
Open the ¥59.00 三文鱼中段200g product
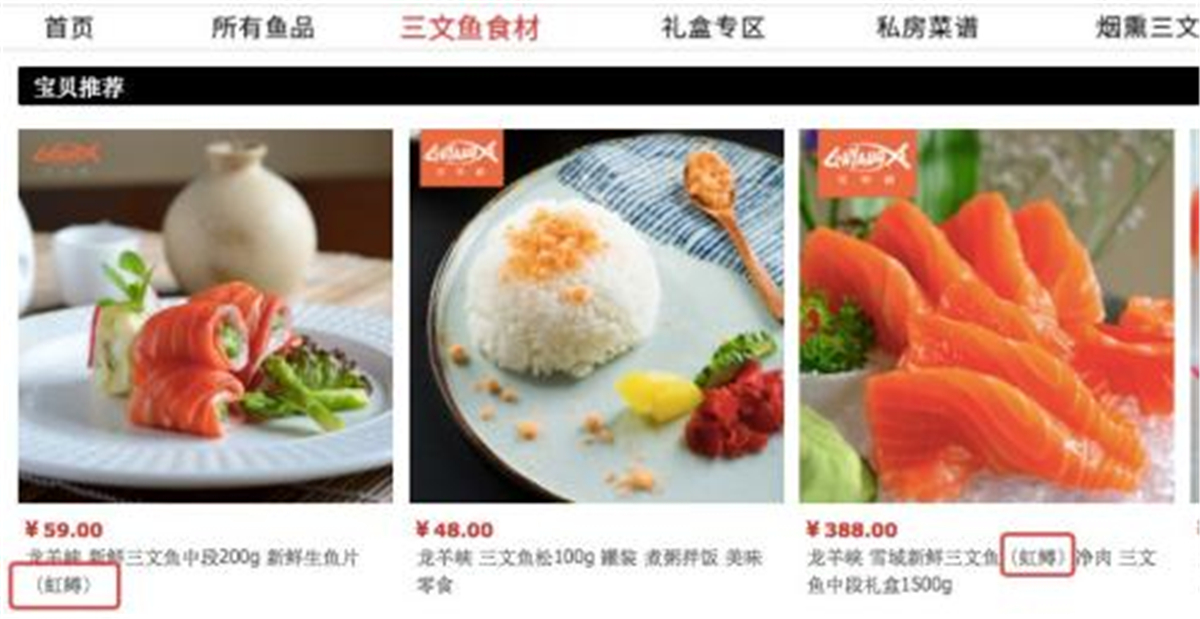(x=205, y=316)
